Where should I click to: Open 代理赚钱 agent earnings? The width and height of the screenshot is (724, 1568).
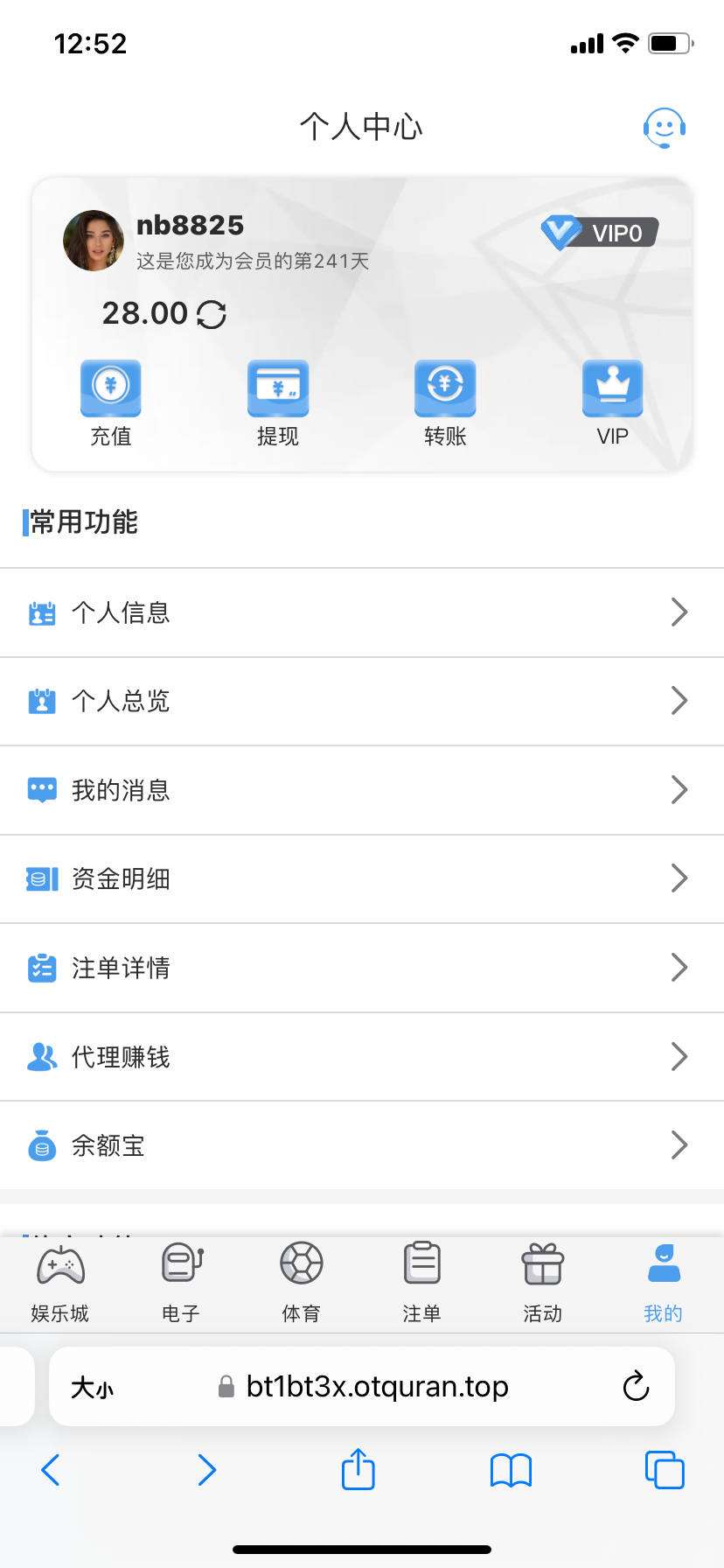[x=362, y=1057]
